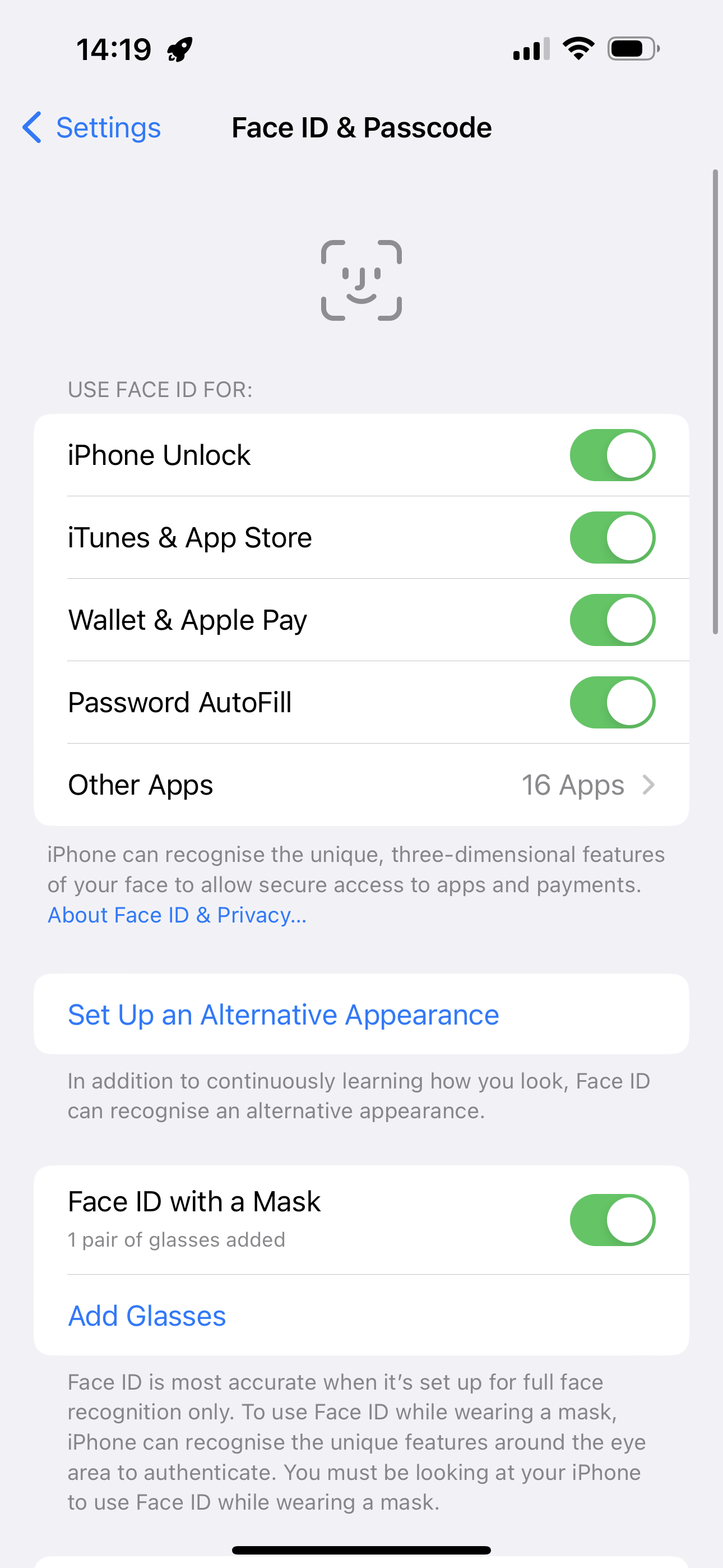The width and height of the screenshot is (723, 1568).
Task: Select Set Up an Alternative Appearance
Action: (361, 1014)
